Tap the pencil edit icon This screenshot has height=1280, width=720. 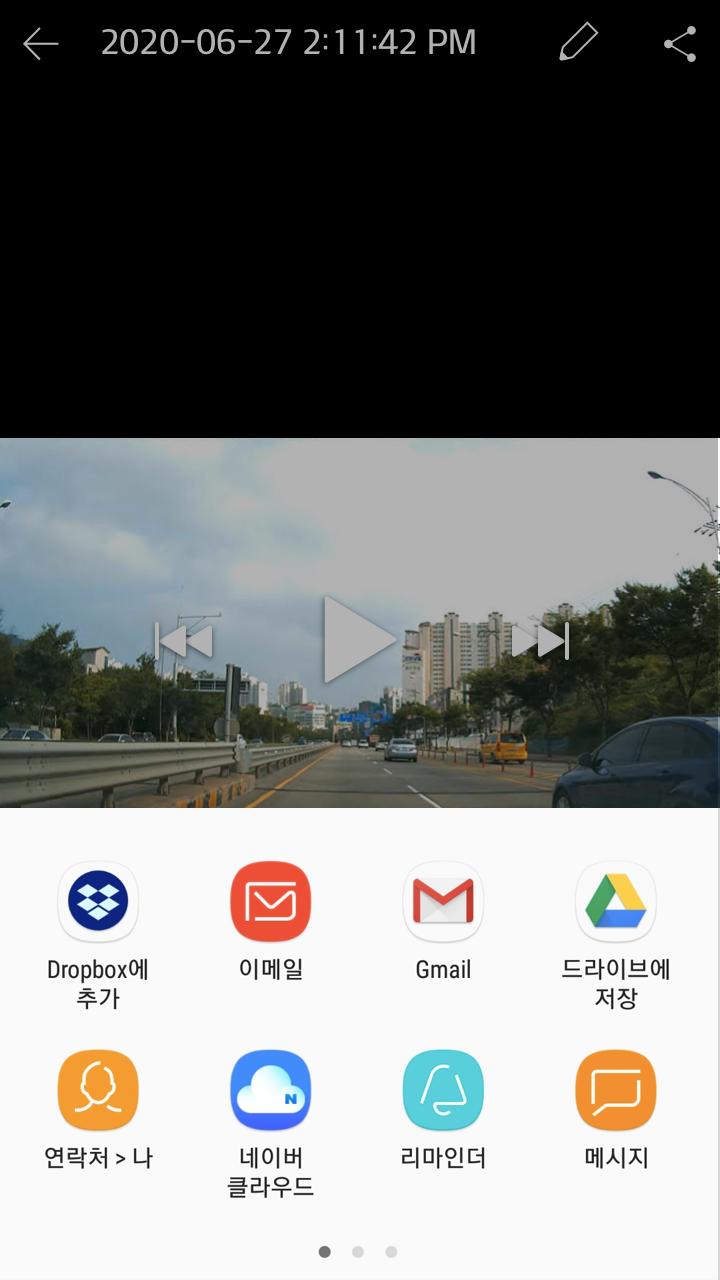click(578, 43)
